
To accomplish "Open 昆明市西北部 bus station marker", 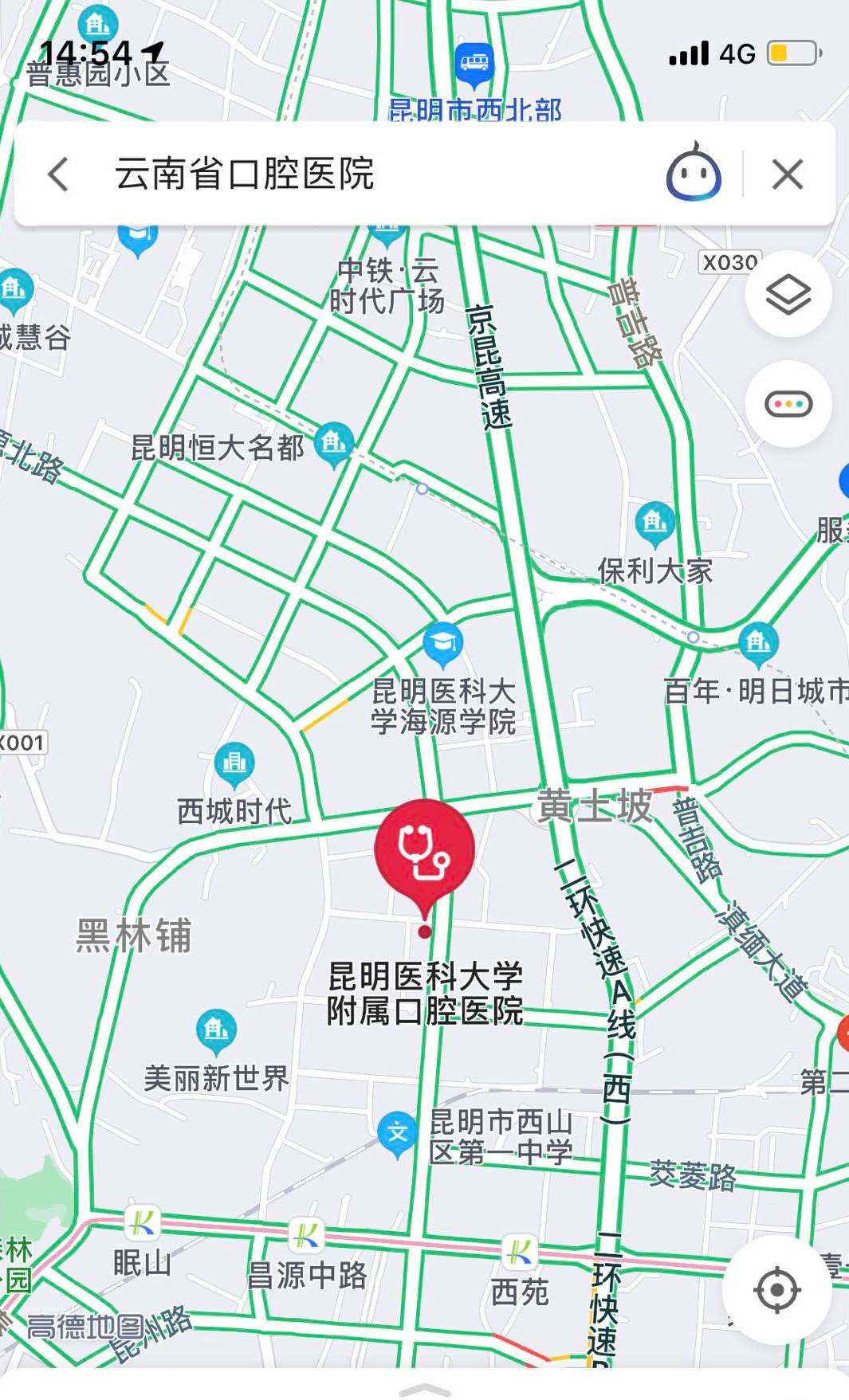I will click(x=474, y=65).
